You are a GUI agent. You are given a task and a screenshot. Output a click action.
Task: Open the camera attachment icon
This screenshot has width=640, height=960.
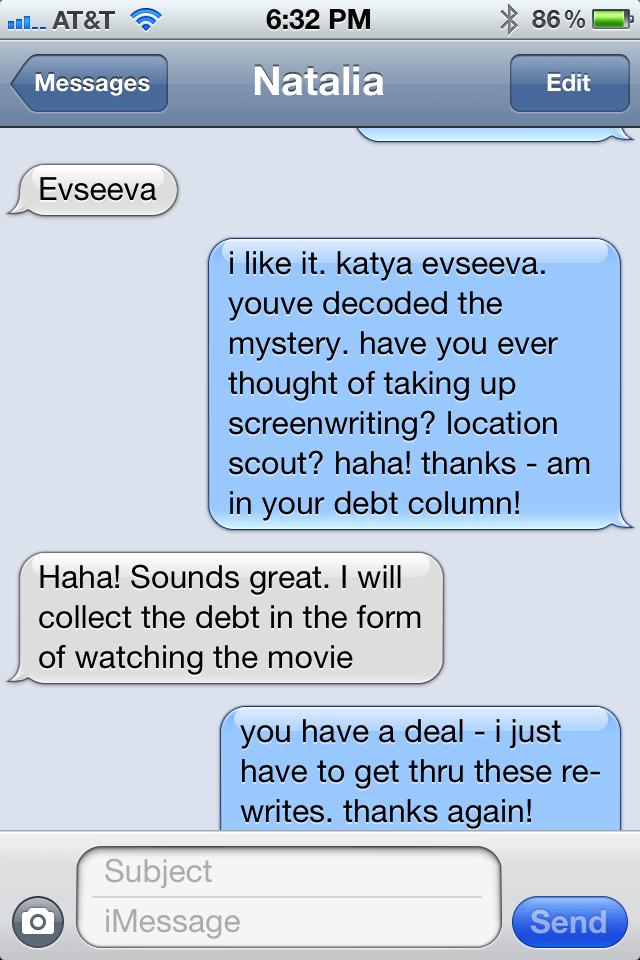click(x=38, y=921)
